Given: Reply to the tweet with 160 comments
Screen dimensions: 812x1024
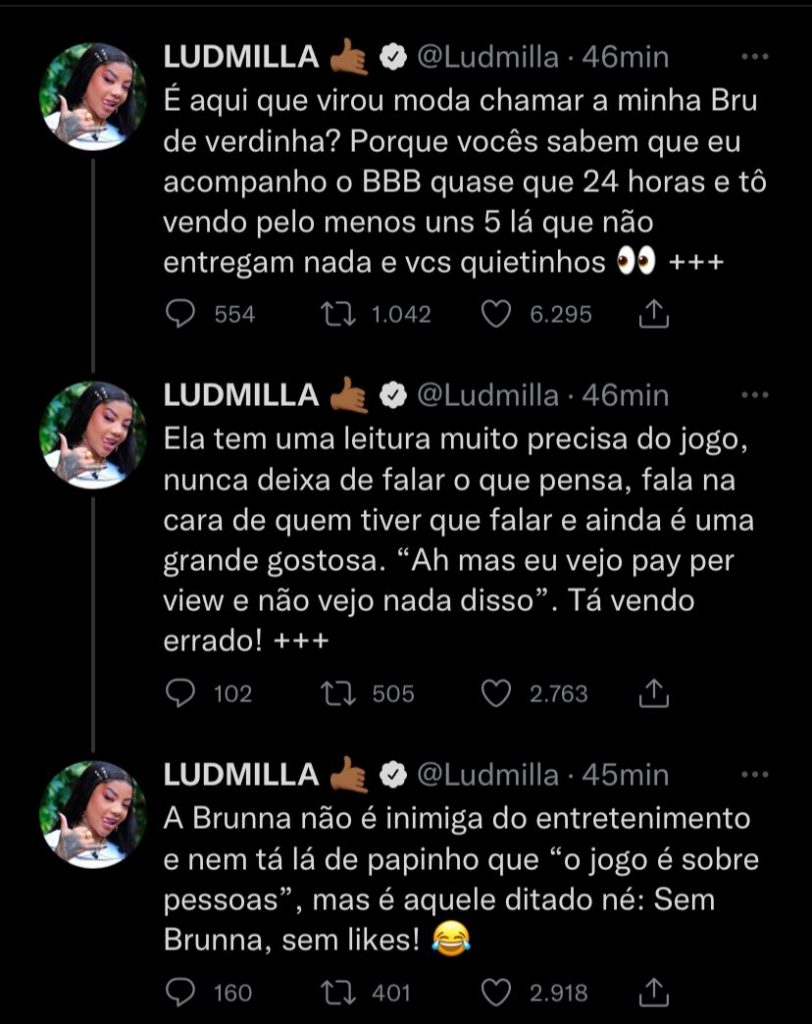Looking at the screenshot, I should pos(179,993).
